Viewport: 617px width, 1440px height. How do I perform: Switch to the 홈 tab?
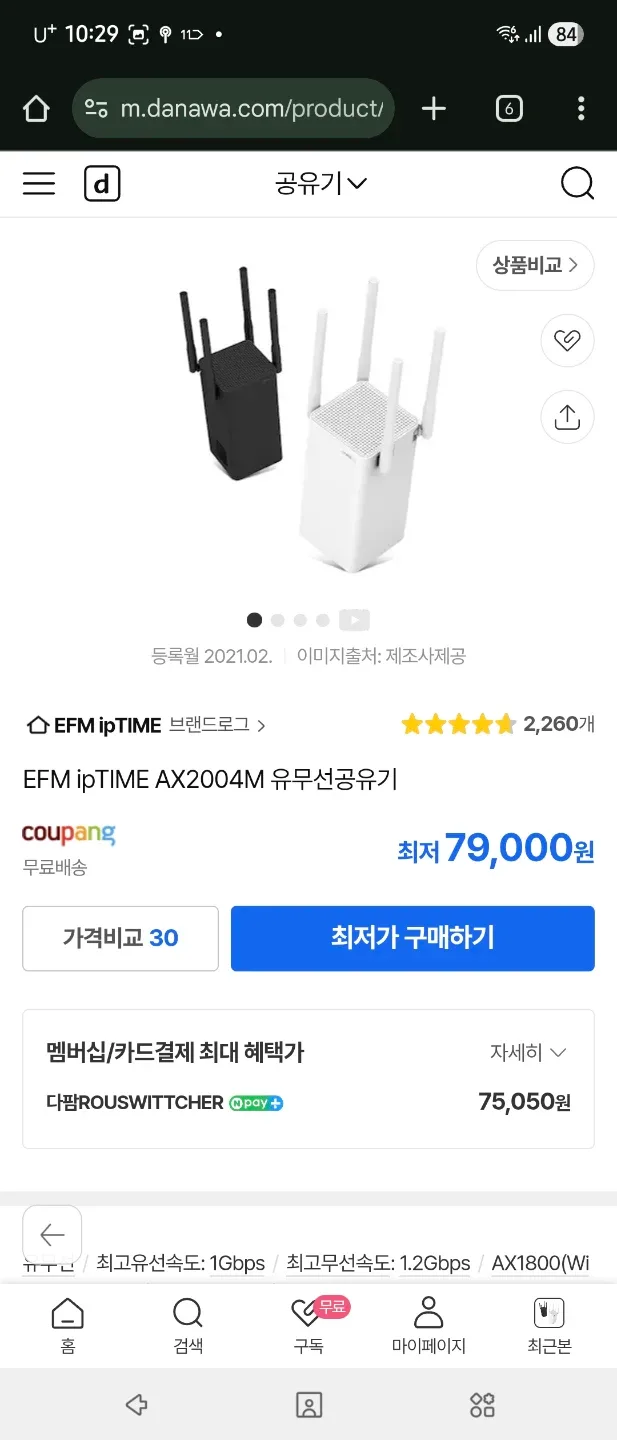coord(67,1325)
